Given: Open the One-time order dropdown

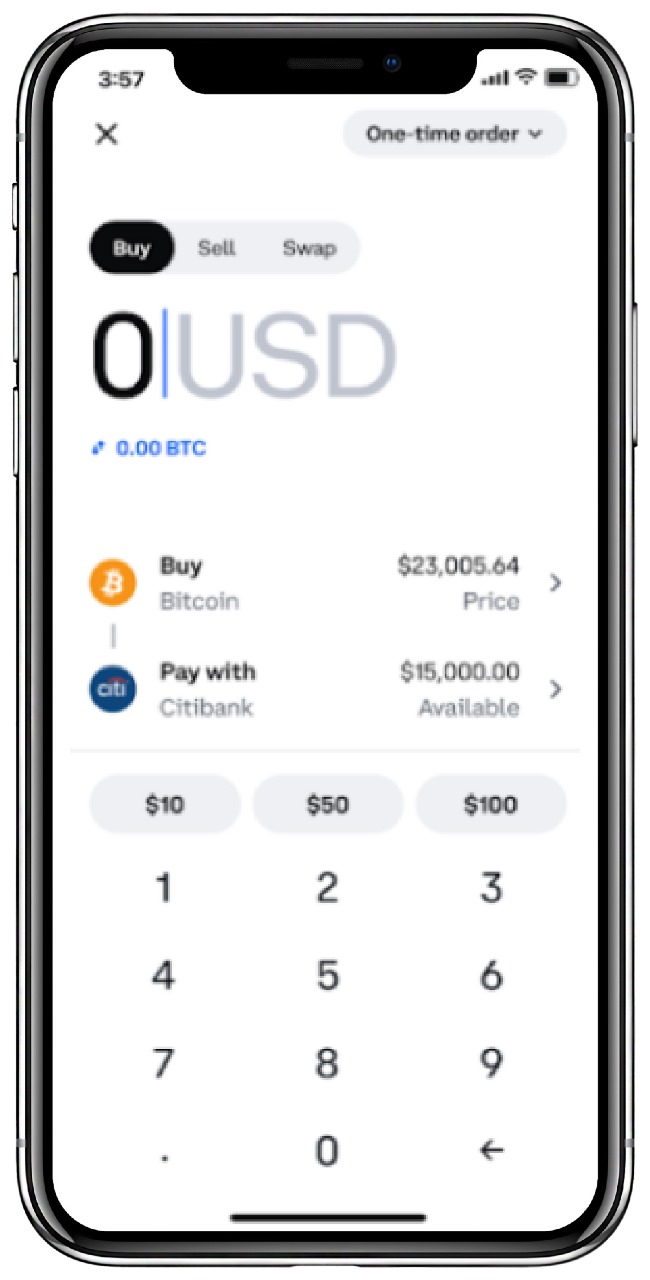Looking at the screenshot, I should 454,134.
